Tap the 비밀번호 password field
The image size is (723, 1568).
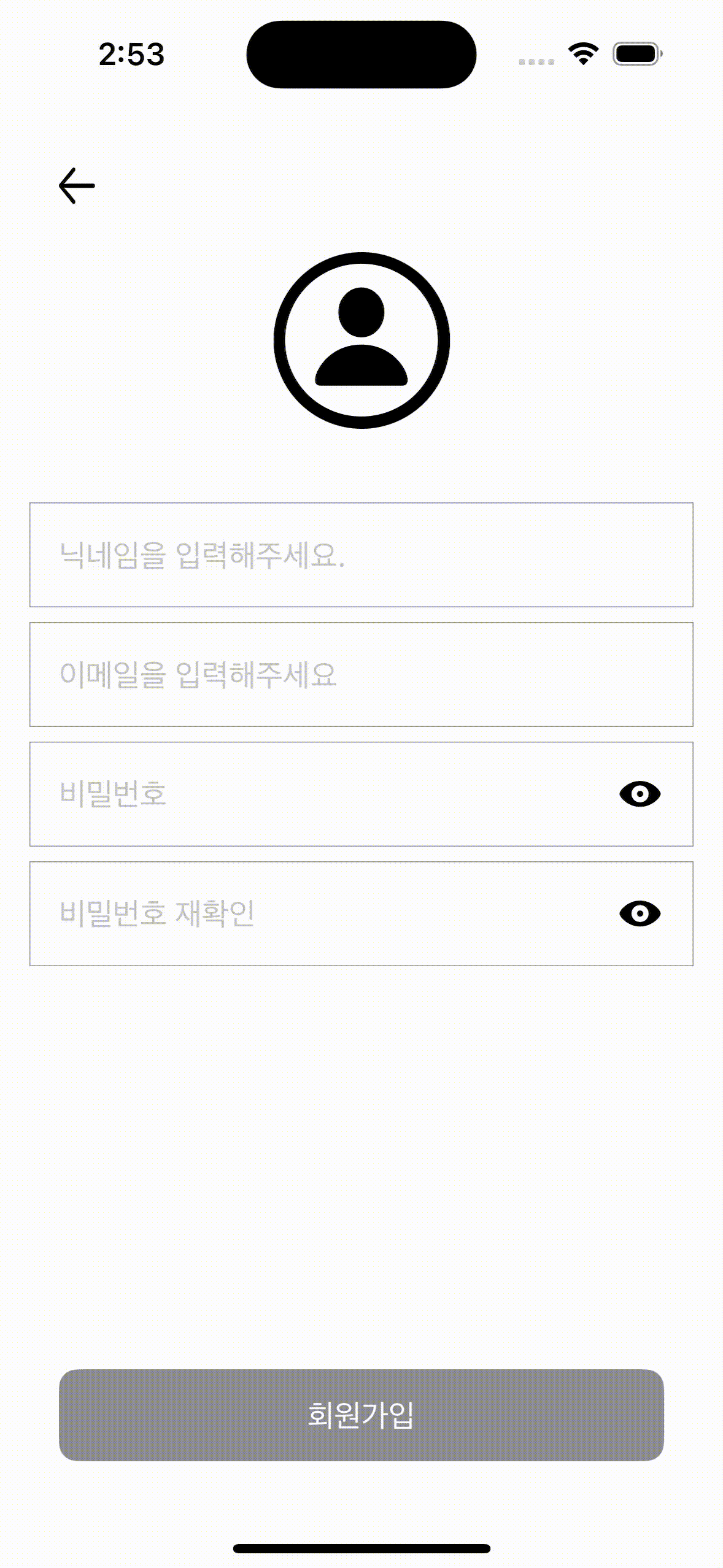pos(319,794)
